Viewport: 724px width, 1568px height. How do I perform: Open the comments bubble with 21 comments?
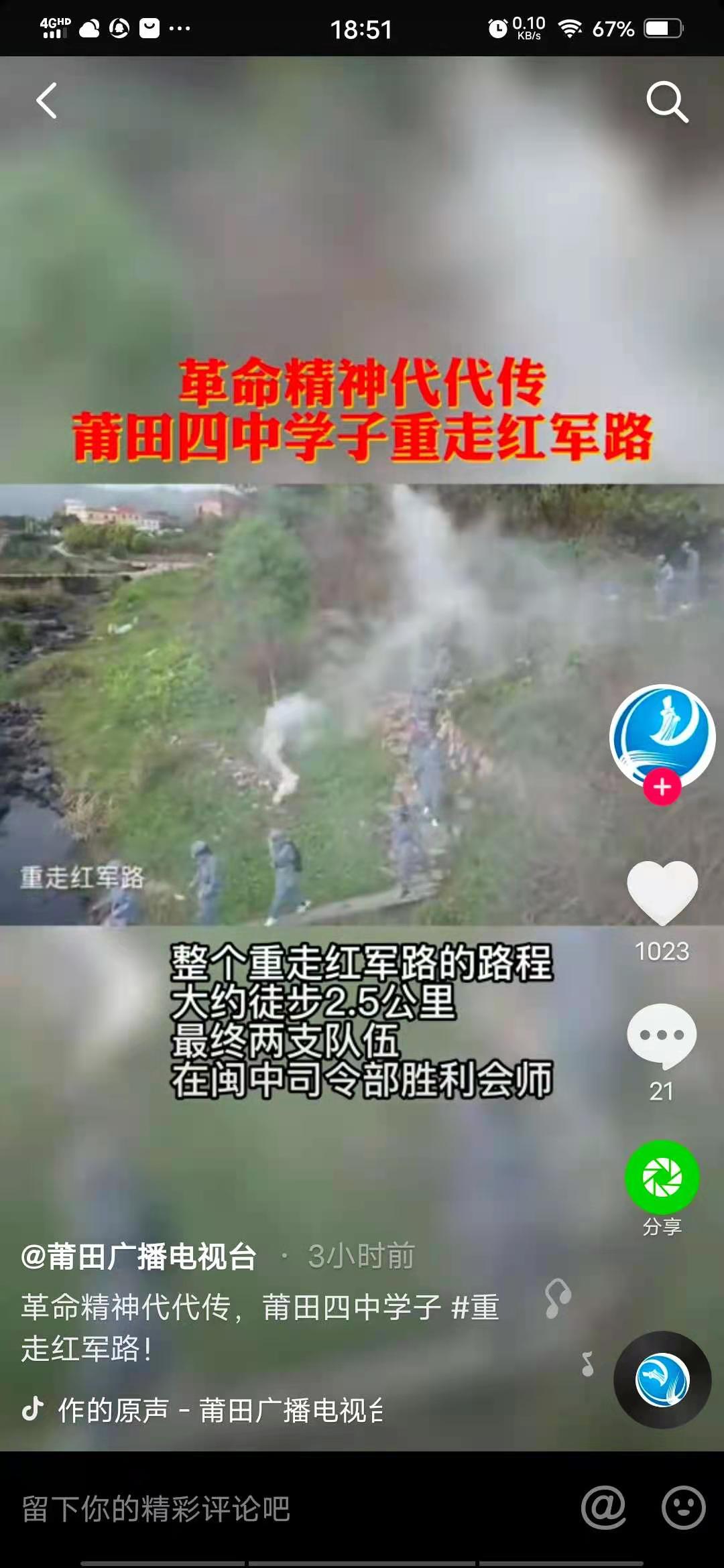pos(662,1035)
